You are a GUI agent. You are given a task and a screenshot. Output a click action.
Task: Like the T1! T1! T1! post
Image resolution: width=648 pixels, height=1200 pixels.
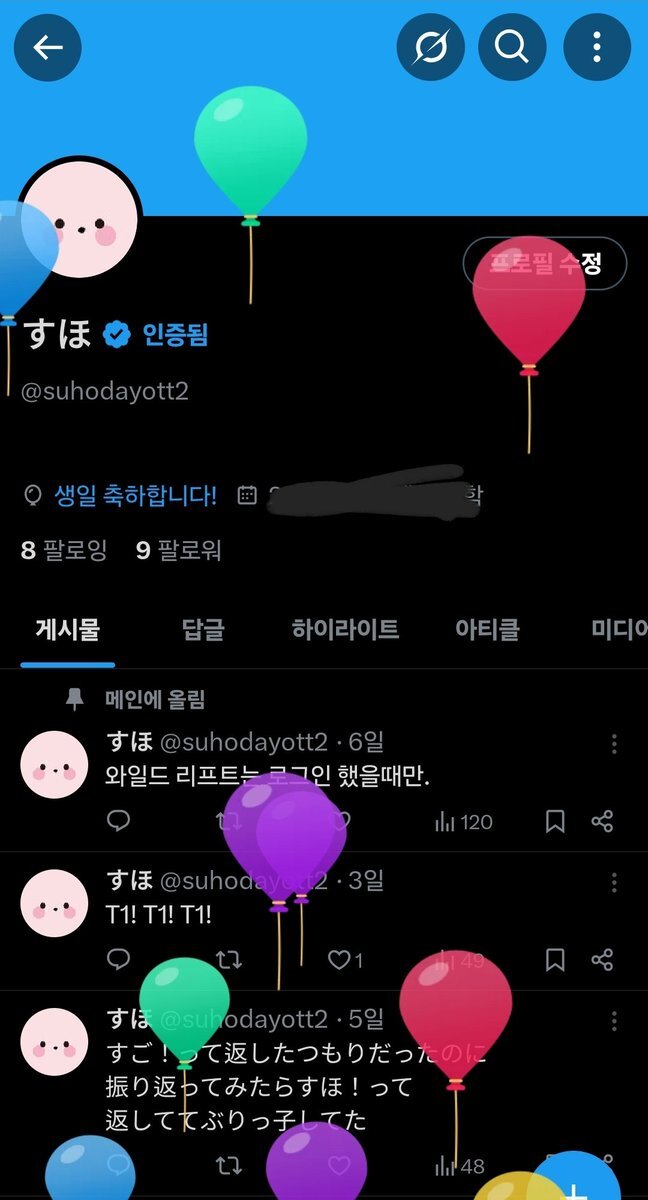point(341,960)
